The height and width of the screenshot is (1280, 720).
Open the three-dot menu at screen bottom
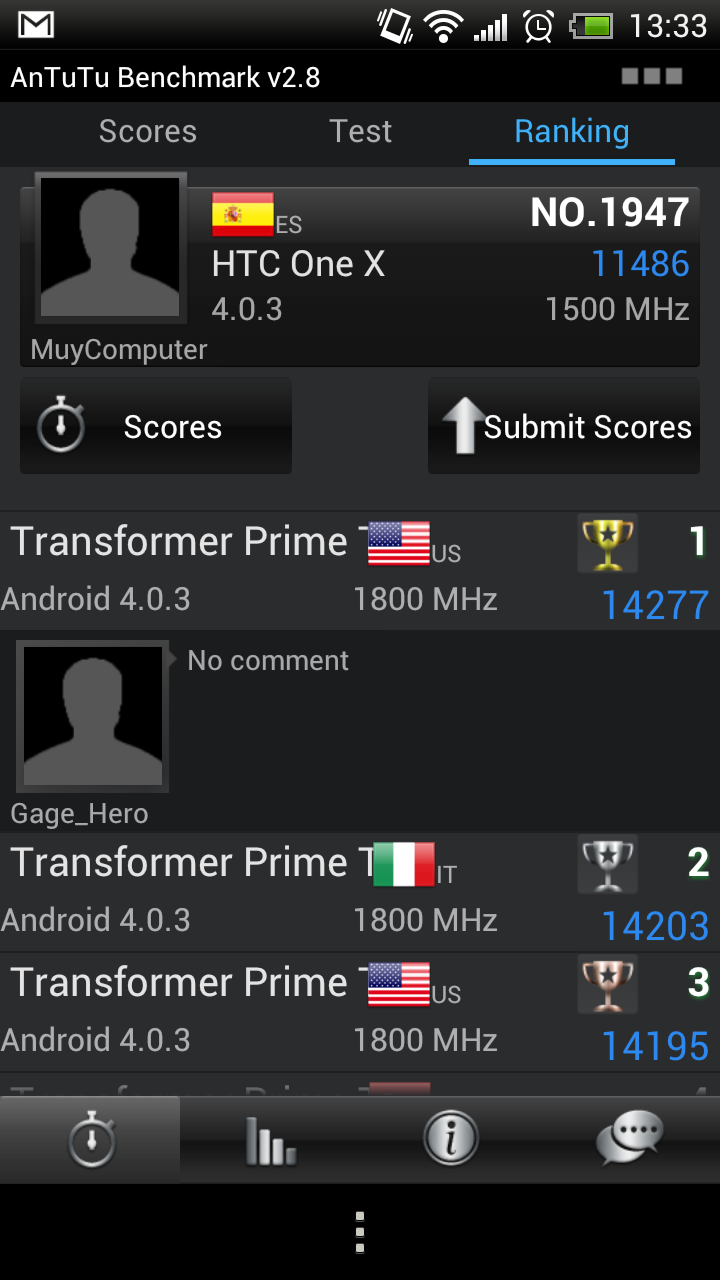[360, 1232]
